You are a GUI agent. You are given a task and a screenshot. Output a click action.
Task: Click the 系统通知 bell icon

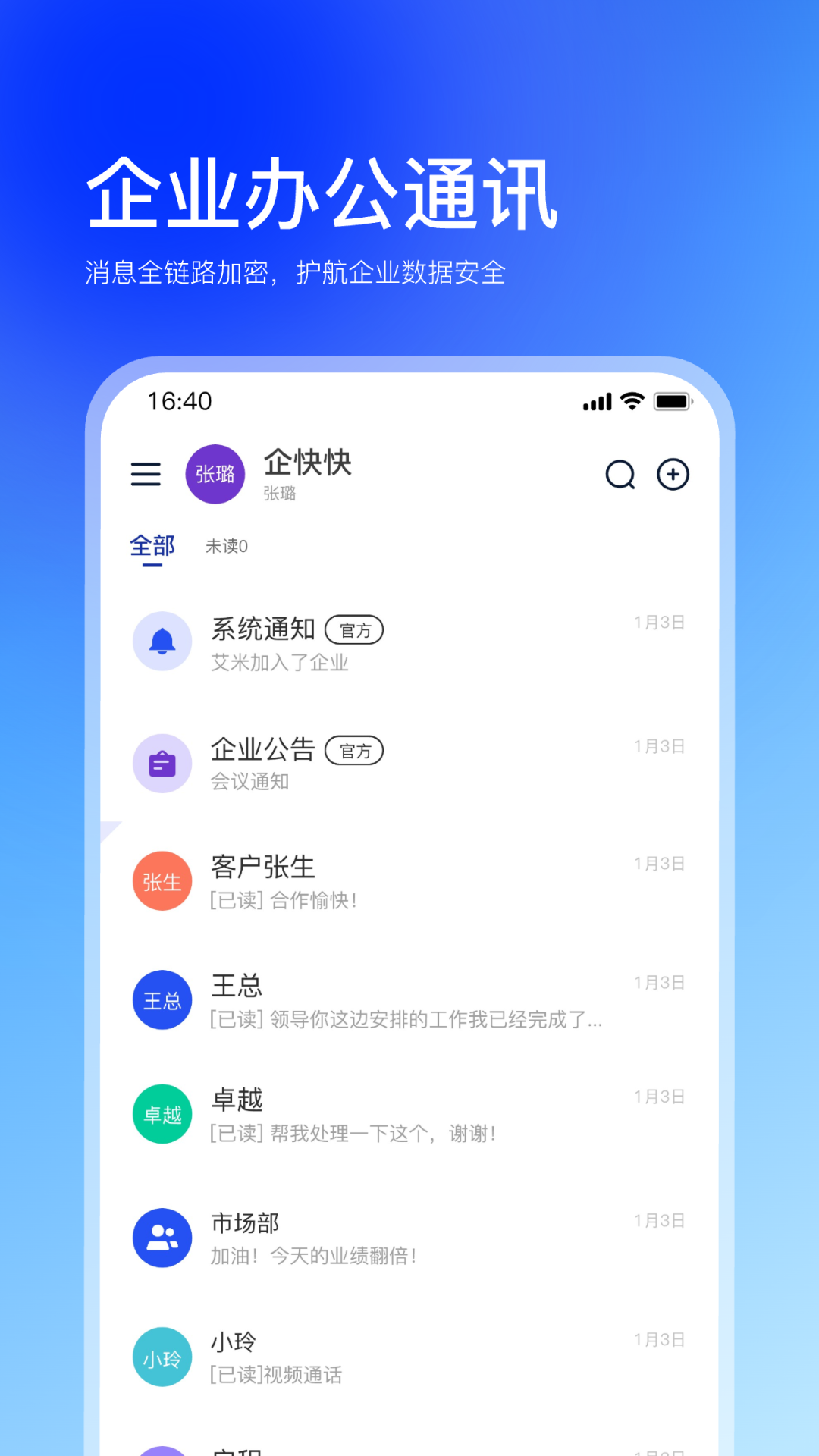point(162,641)
